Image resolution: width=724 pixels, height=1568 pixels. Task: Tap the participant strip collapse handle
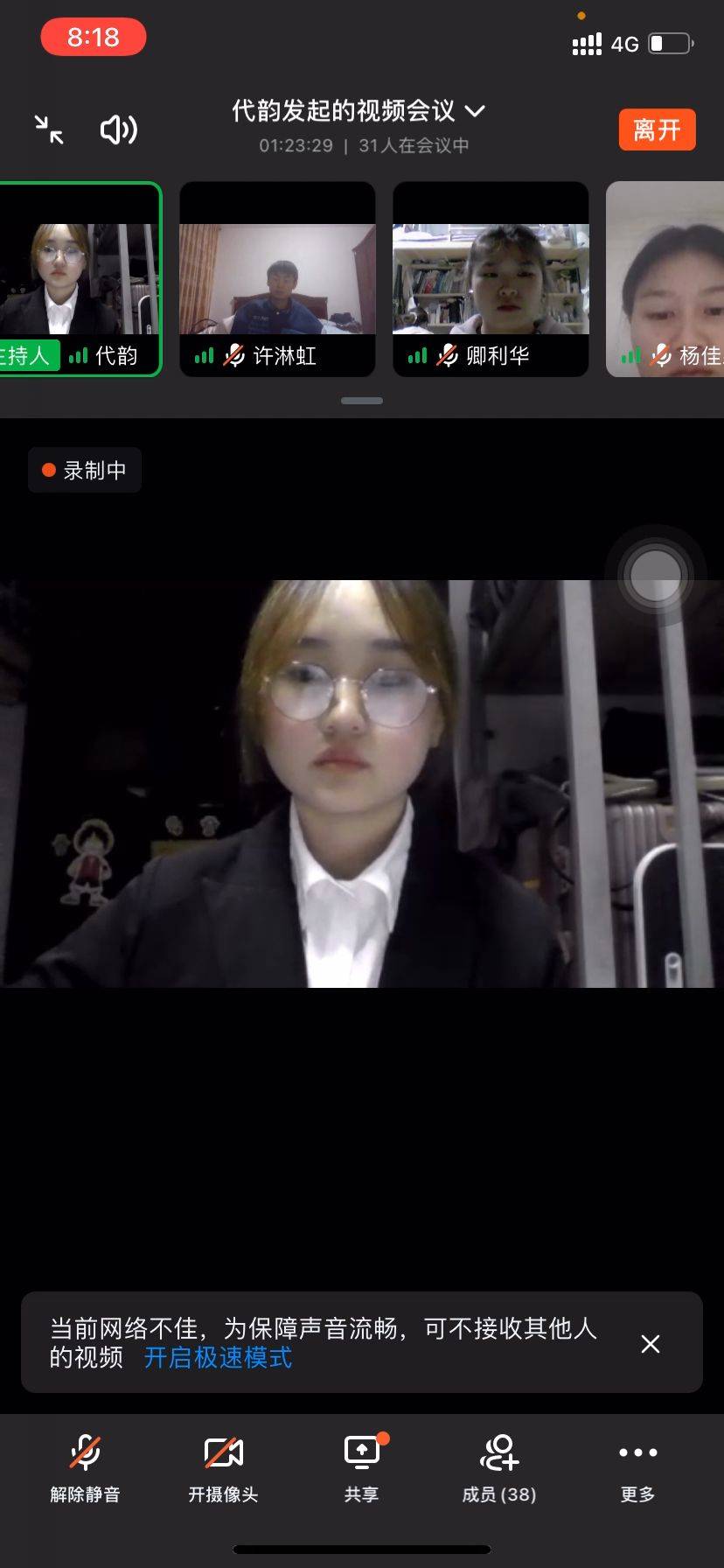click(x=362, y=401)
